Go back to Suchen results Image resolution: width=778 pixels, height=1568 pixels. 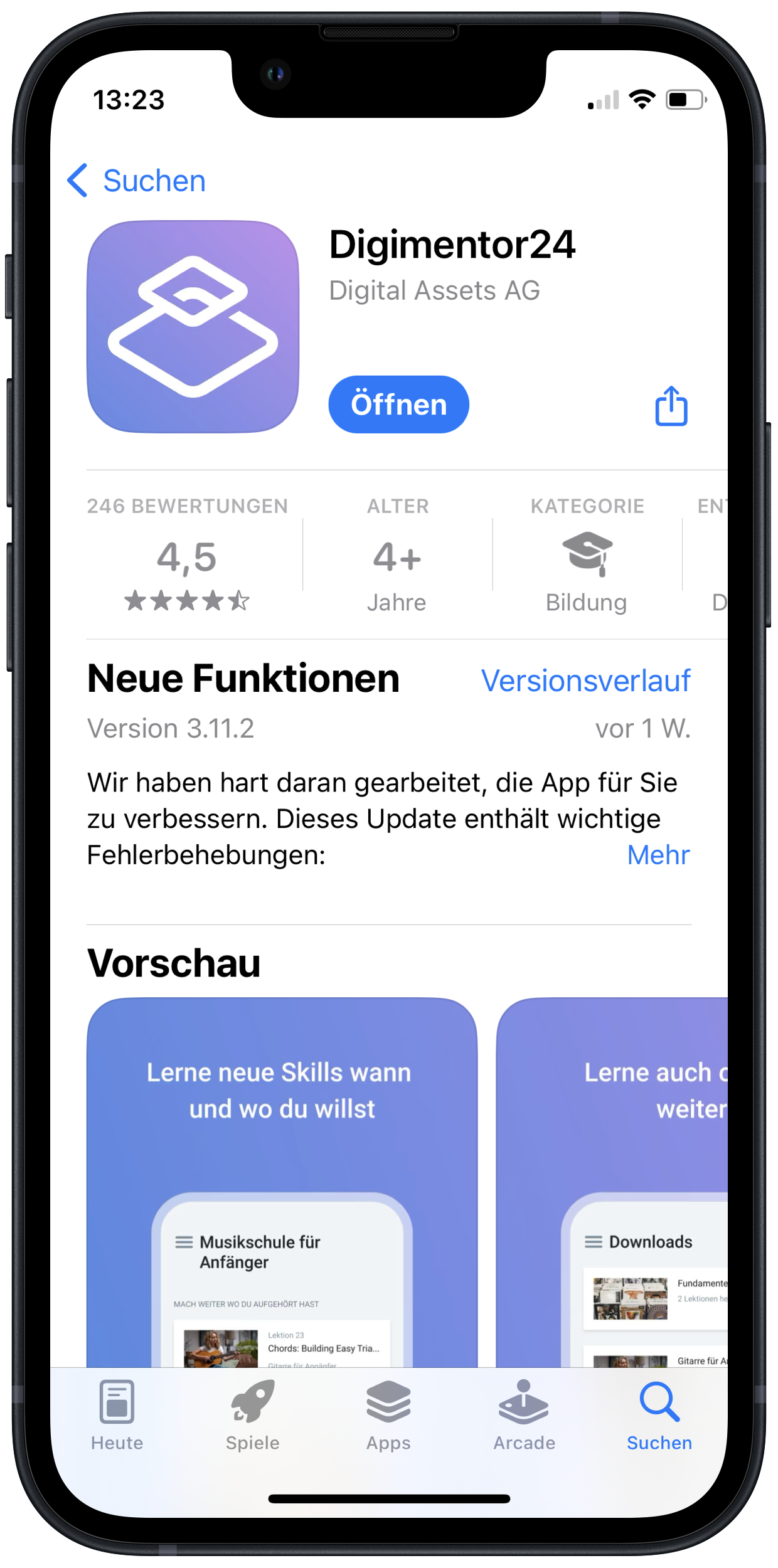point(136,181)
